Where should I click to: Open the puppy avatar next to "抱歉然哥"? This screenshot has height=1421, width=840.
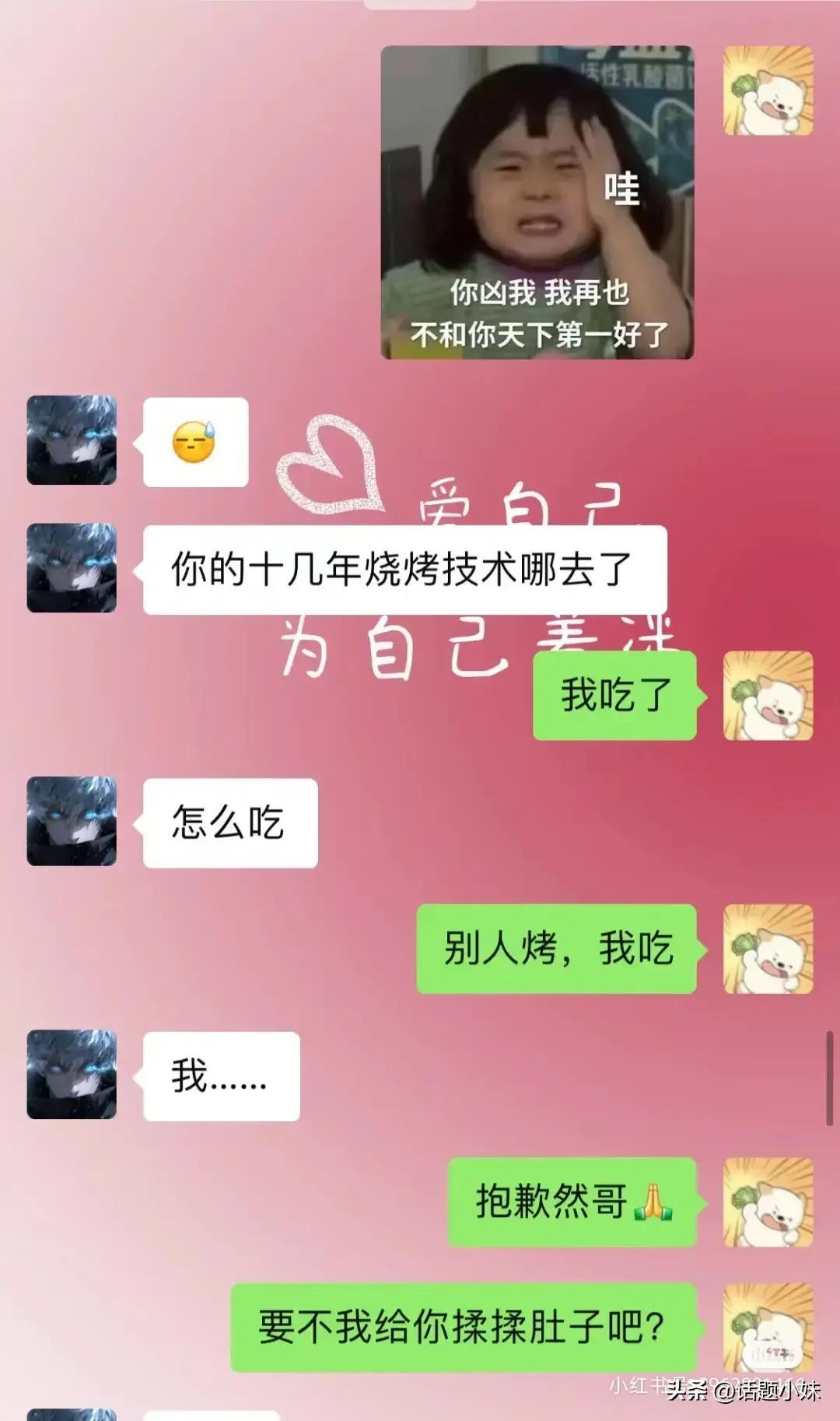coord(768,1202)
